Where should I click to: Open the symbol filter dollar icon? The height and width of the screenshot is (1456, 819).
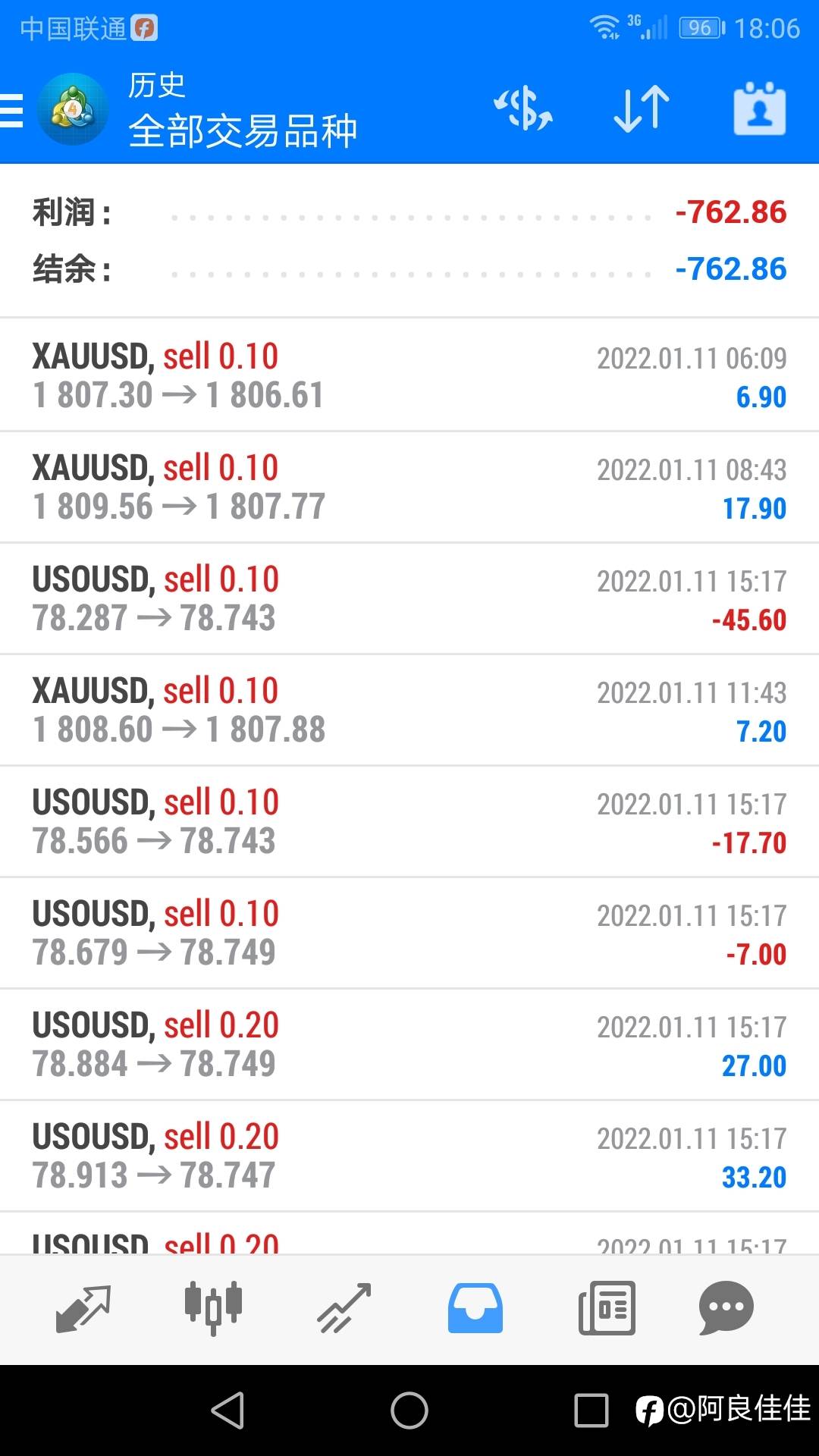tap(523, 109)
